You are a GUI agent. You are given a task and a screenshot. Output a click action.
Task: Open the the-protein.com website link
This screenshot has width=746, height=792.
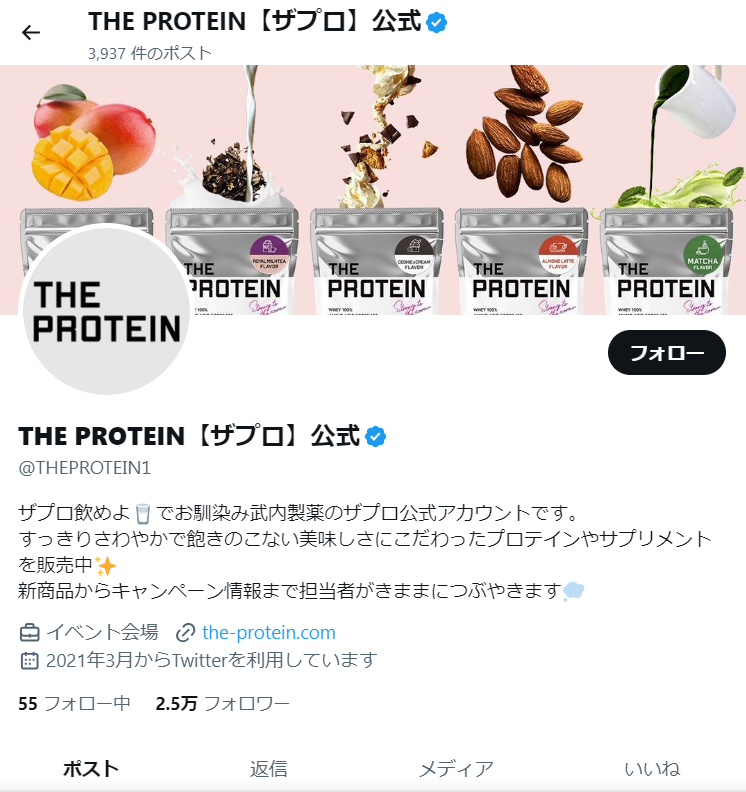tap(268, 632)
